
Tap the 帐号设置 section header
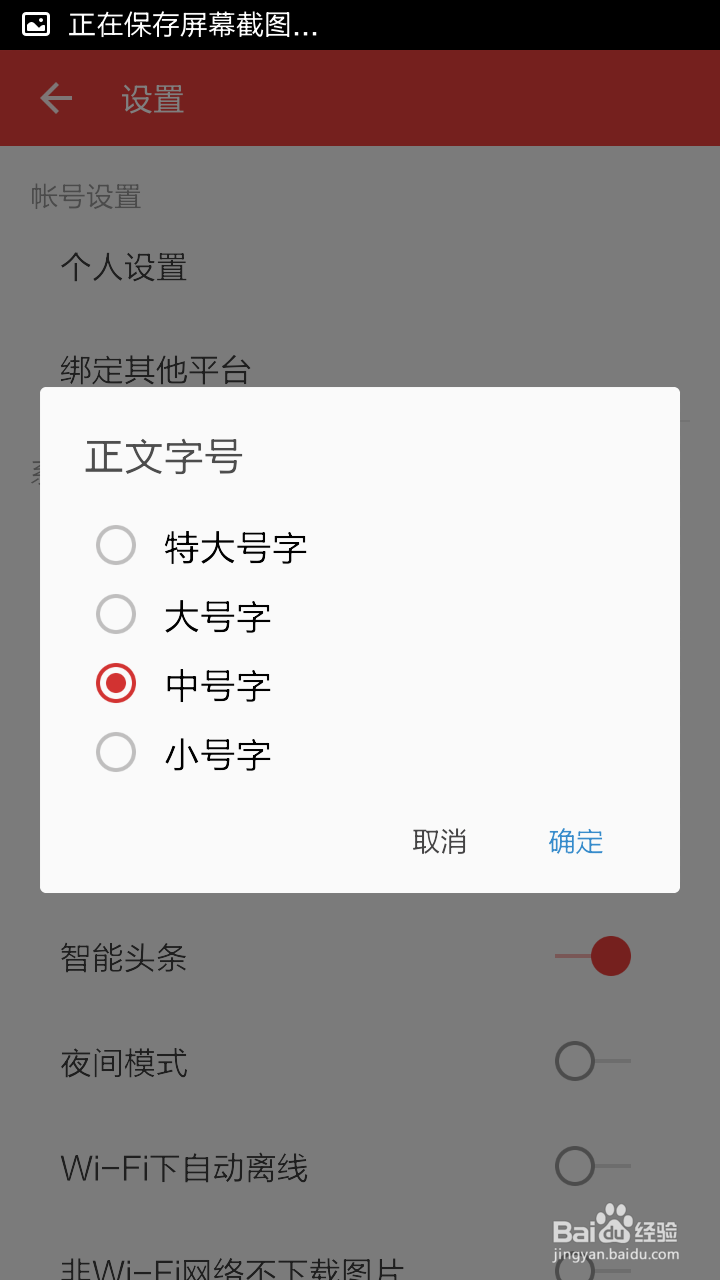coord(86,197)
